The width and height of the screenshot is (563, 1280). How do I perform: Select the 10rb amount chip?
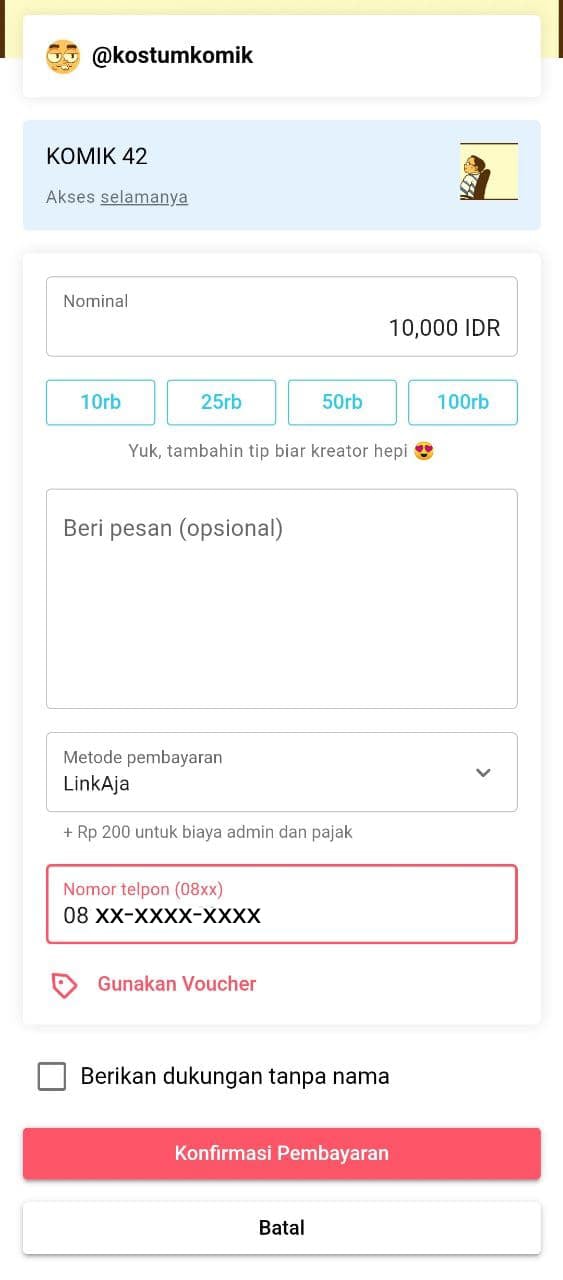(x=100, y=402)
